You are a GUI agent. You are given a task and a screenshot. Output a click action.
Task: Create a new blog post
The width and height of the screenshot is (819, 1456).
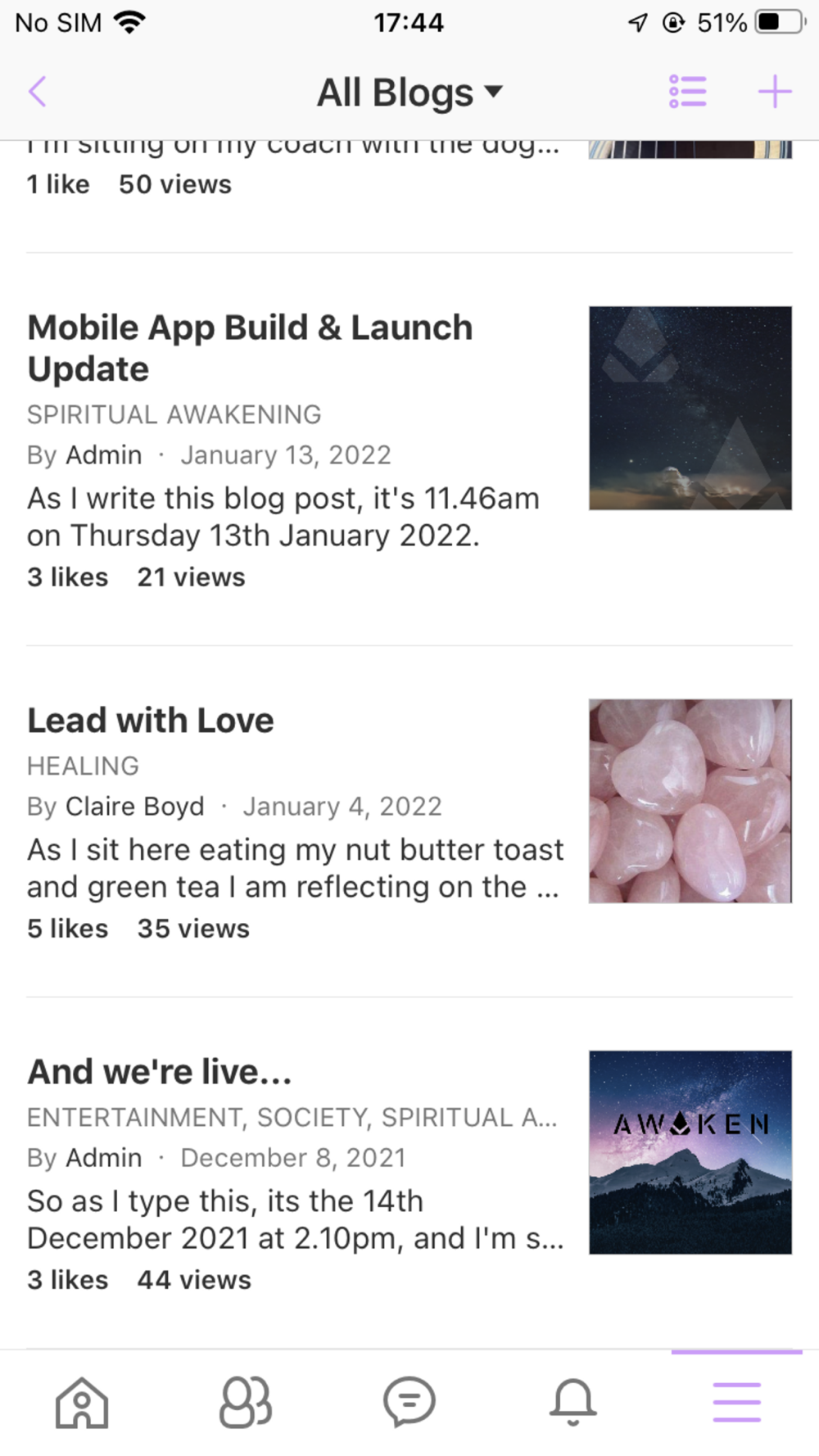[x=774, y=92]
